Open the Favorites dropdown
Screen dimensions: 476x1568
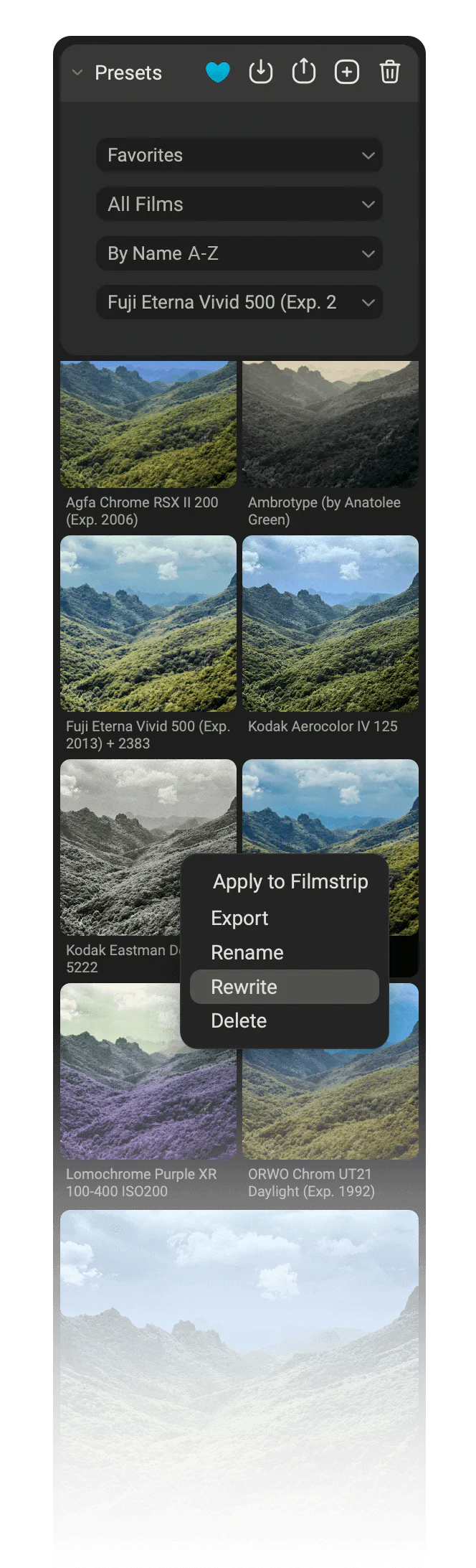point(239,155)
